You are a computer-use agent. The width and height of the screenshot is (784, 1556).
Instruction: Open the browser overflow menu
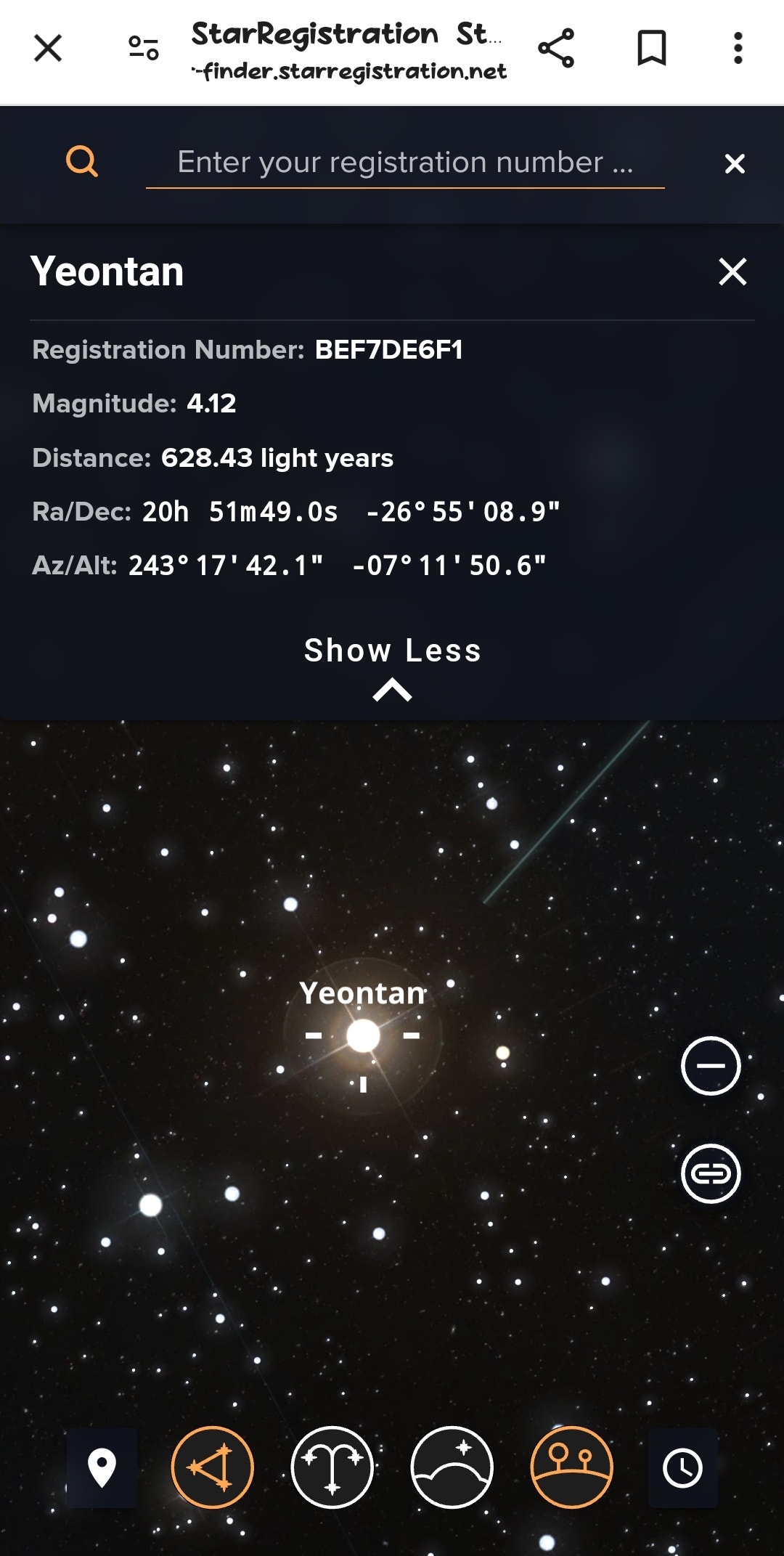pyautogui.click(x=738, y=49)
